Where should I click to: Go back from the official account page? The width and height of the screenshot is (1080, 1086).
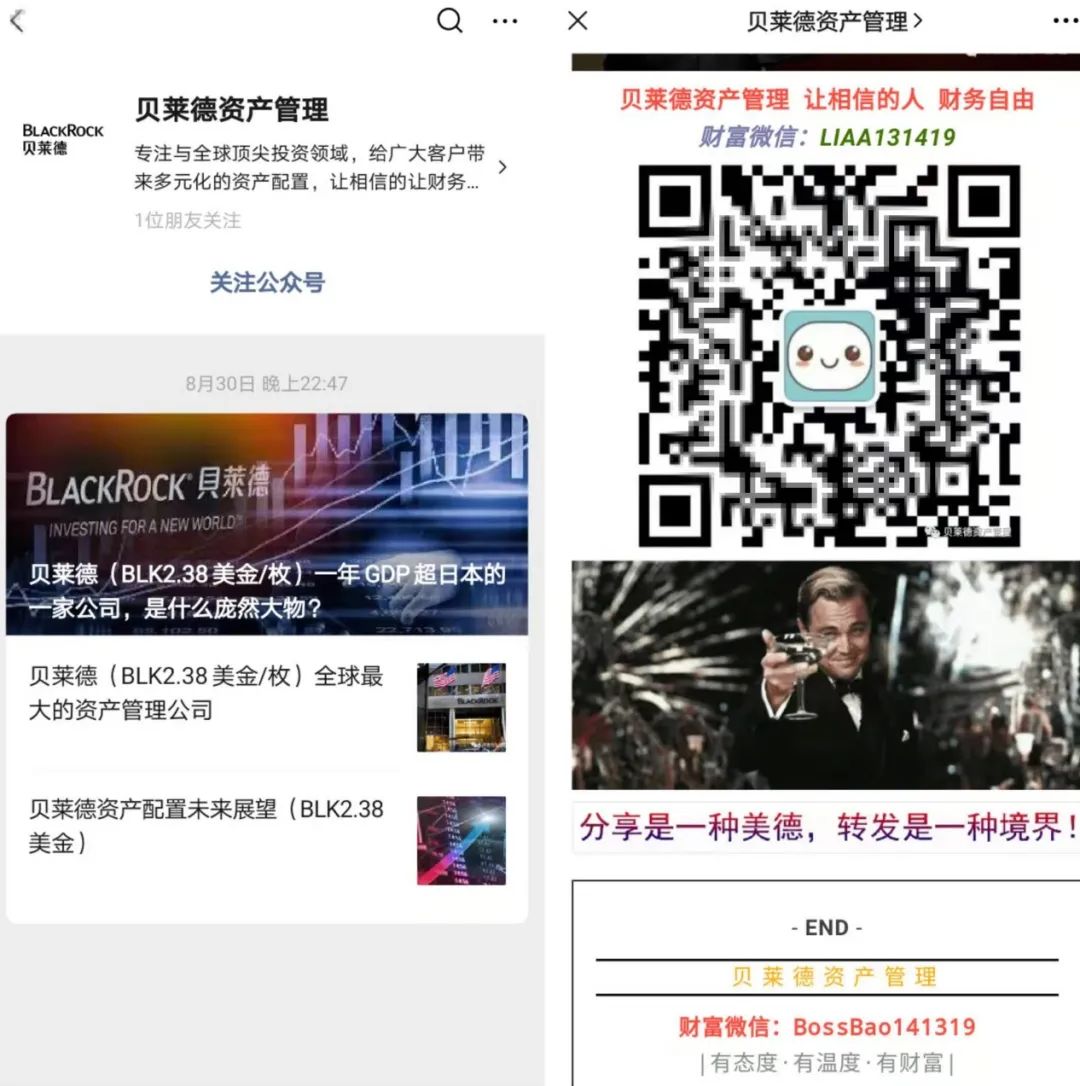17,20
